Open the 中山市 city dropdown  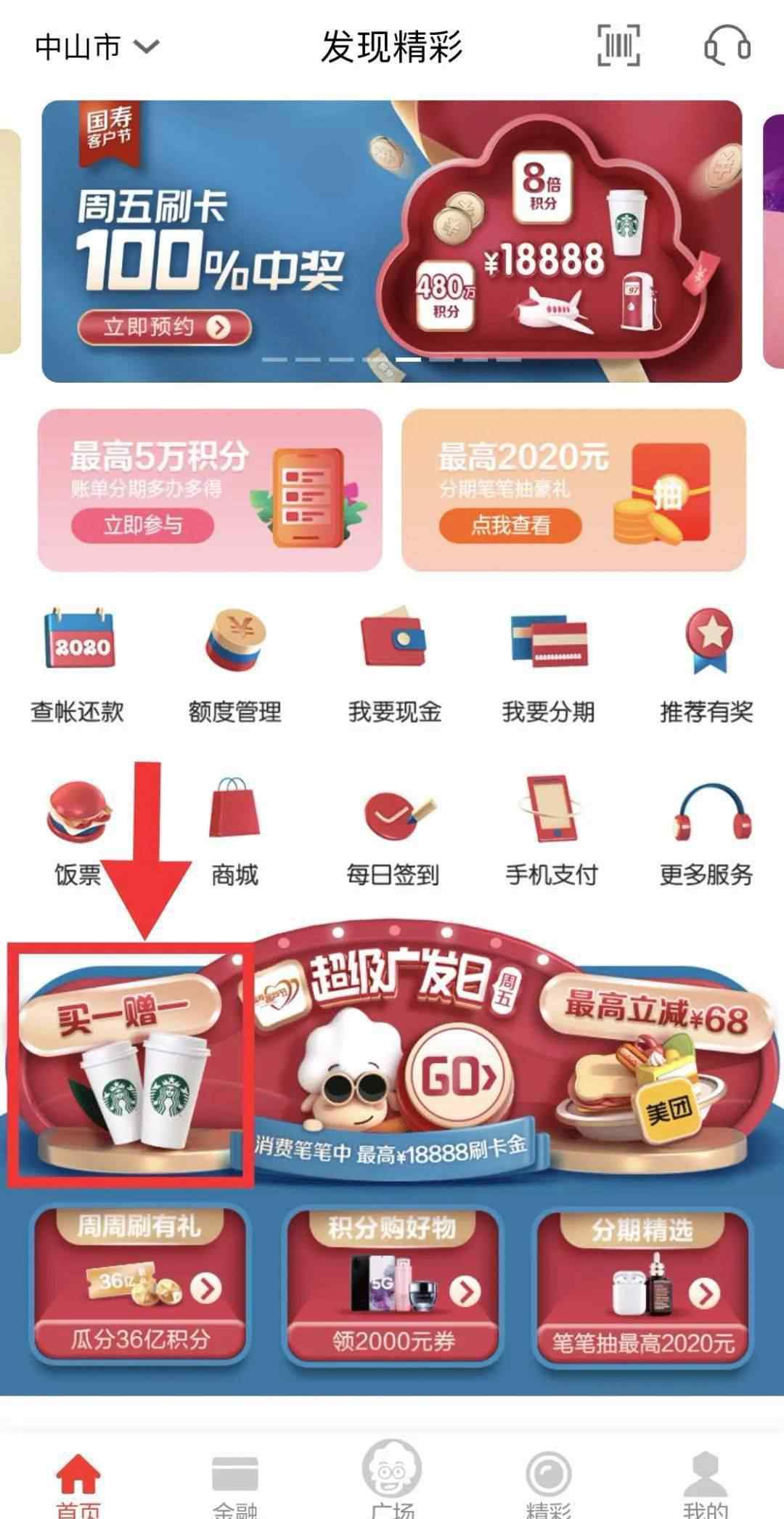click(x=97, y=48)
